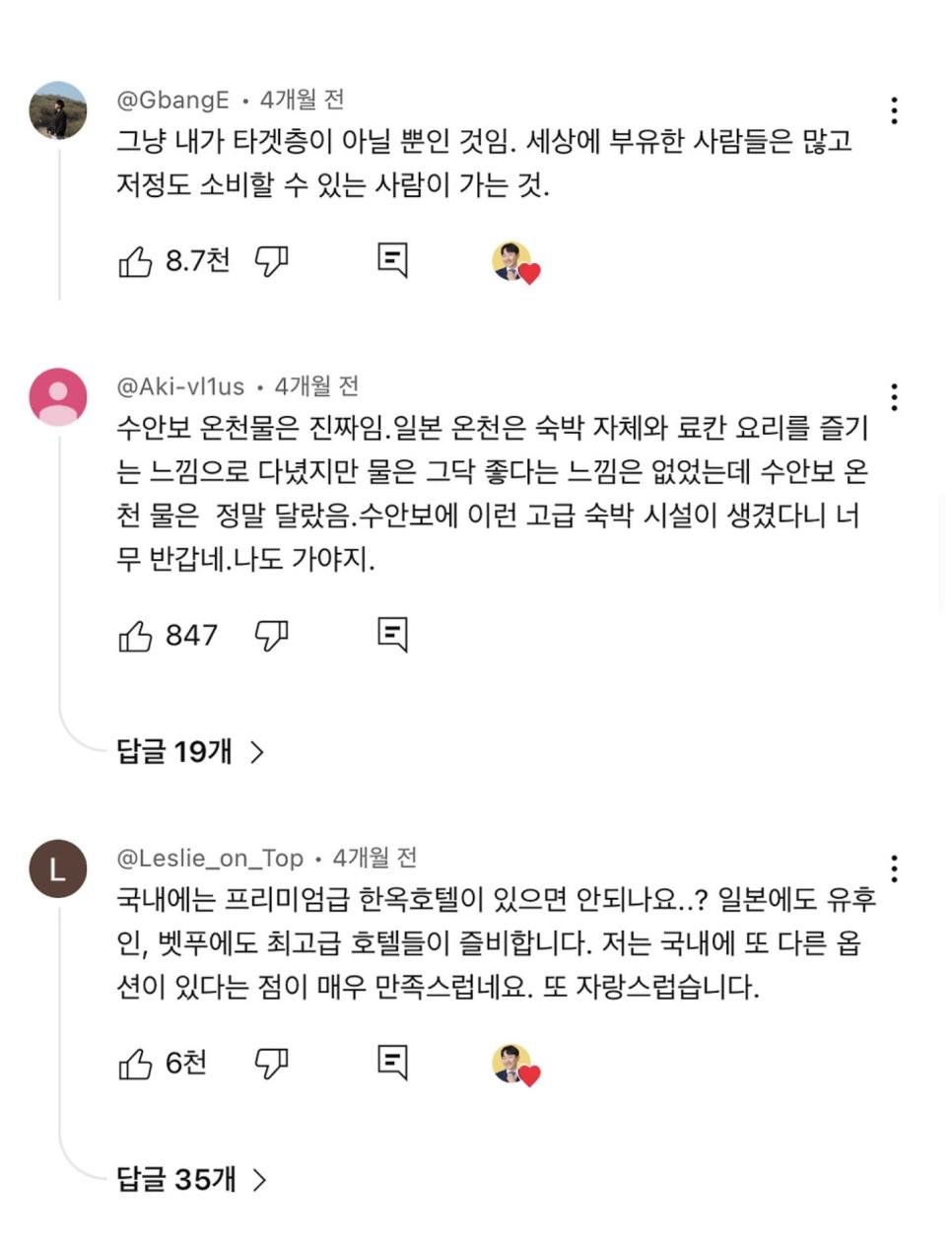Open @GbangE's profile picture
Image resolution: width=952 pixels, height=1244 pixels.
coord(58,110)
